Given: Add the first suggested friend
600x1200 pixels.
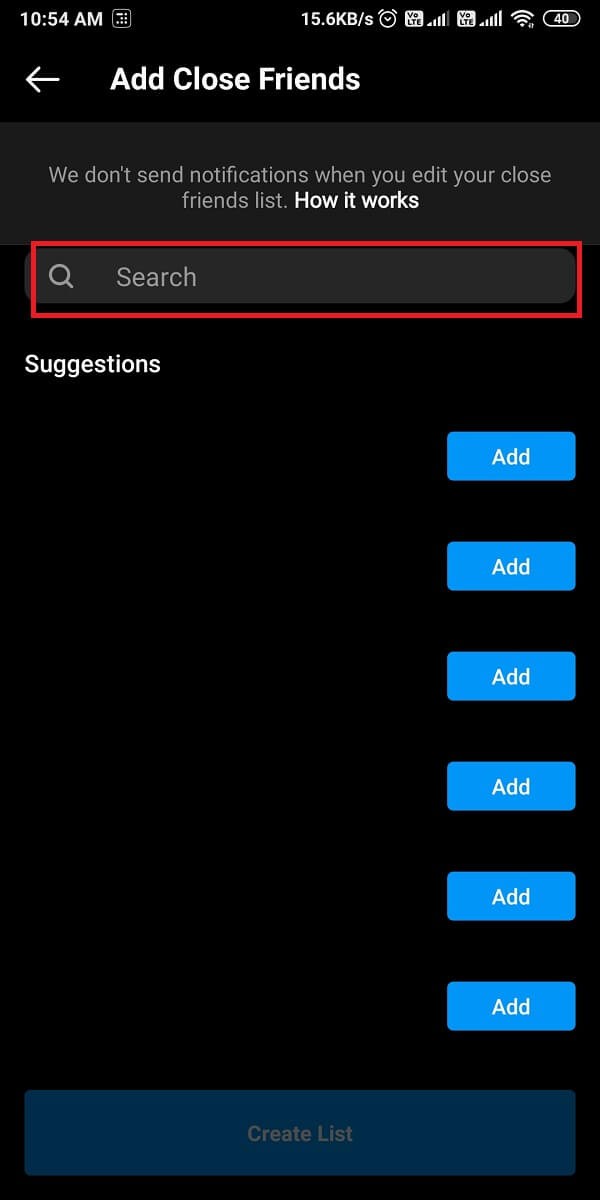Looking at the screenshot, I should [x=510, y=457].
